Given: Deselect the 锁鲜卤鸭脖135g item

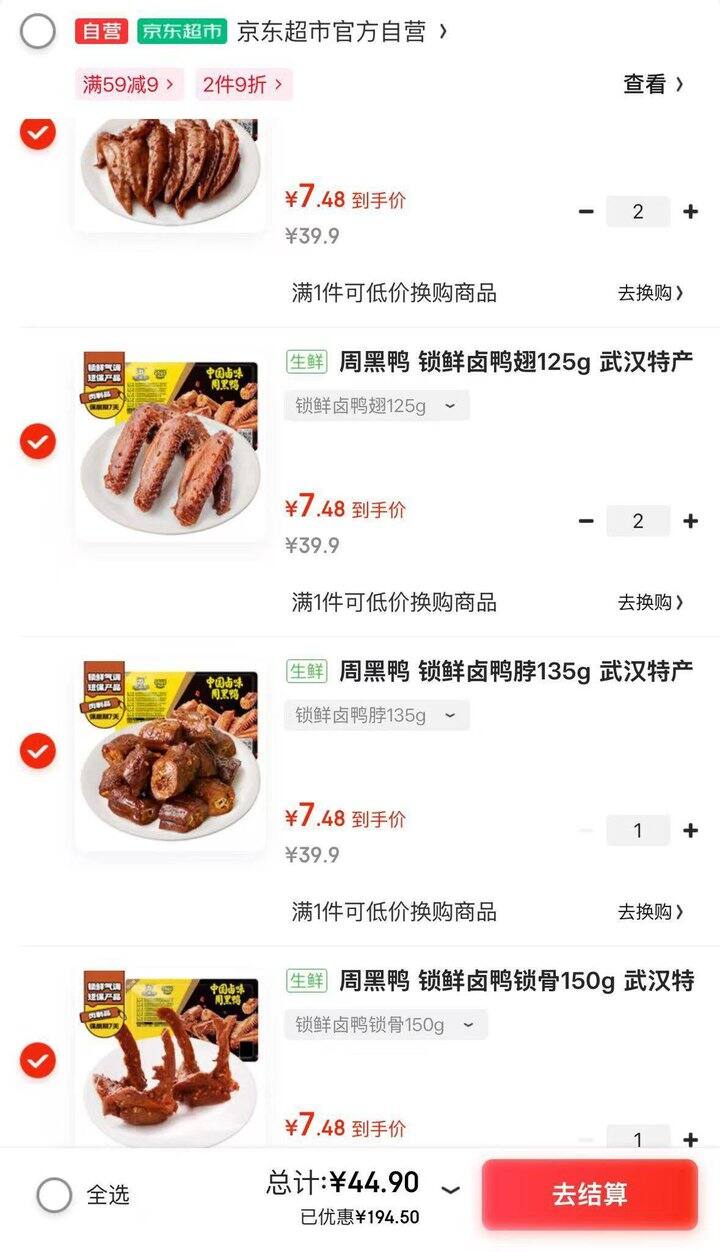Looking at the screenshot, I should click(38, 751).
